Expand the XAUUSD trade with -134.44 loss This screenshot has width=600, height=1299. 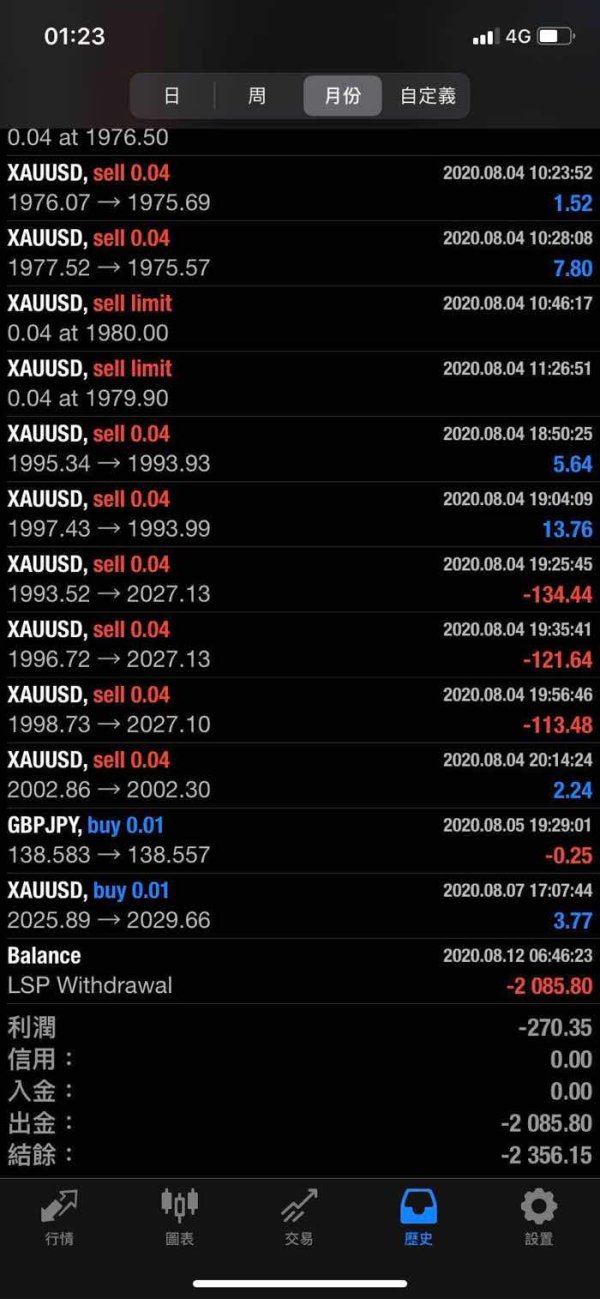click(x=300, y=579)
